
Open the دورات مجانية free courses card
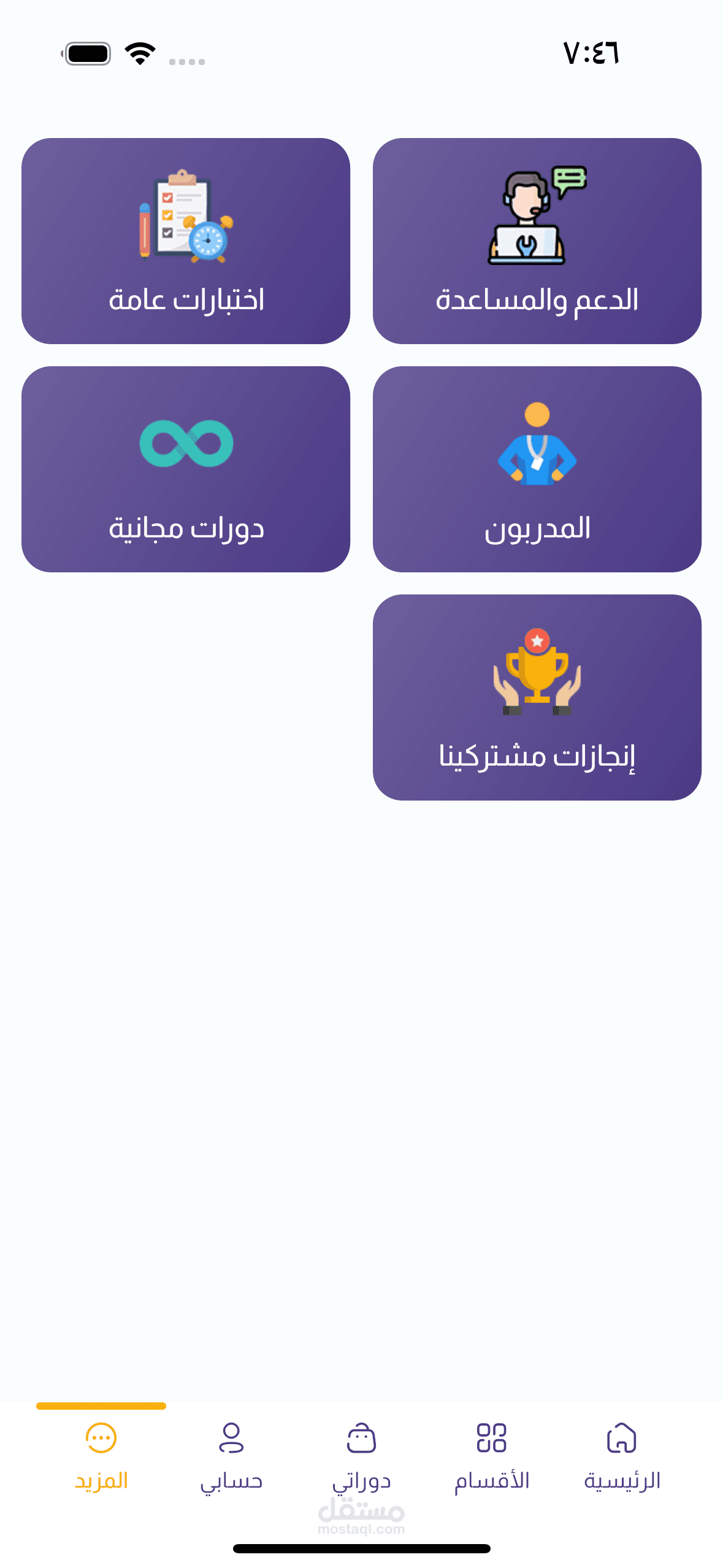pos(186,469)
